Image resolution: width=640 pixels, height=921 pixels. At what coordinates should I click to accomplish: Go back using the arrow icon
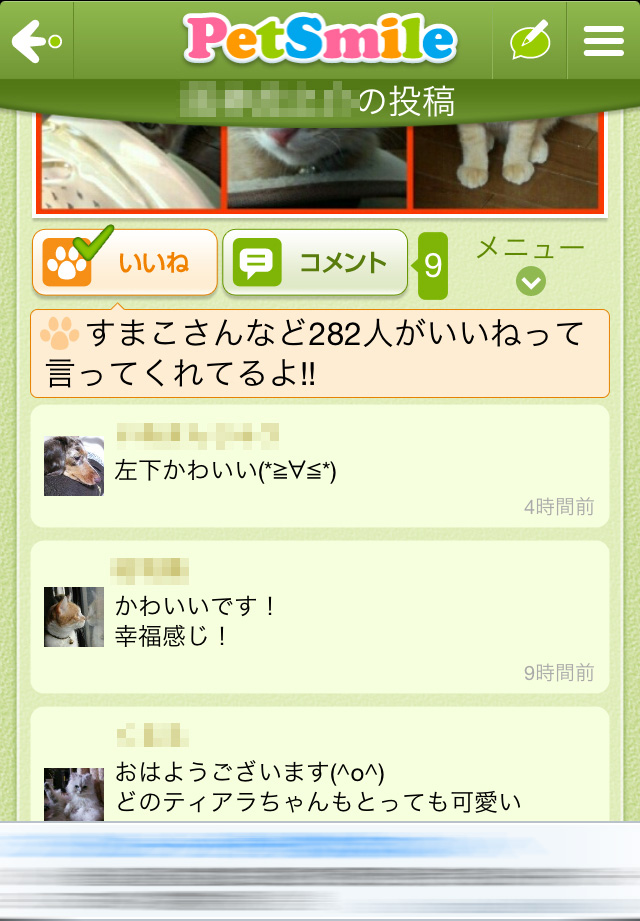(x=36, y=42)
